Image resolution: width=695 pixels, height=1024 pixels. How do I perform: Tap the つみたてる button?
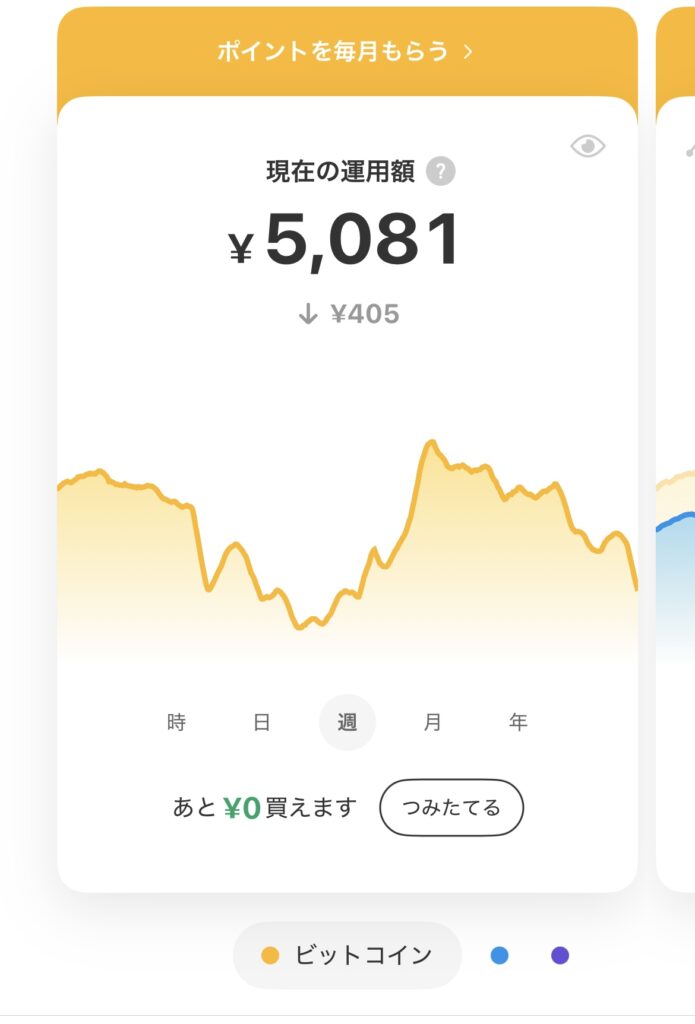(x=451, y=807)
